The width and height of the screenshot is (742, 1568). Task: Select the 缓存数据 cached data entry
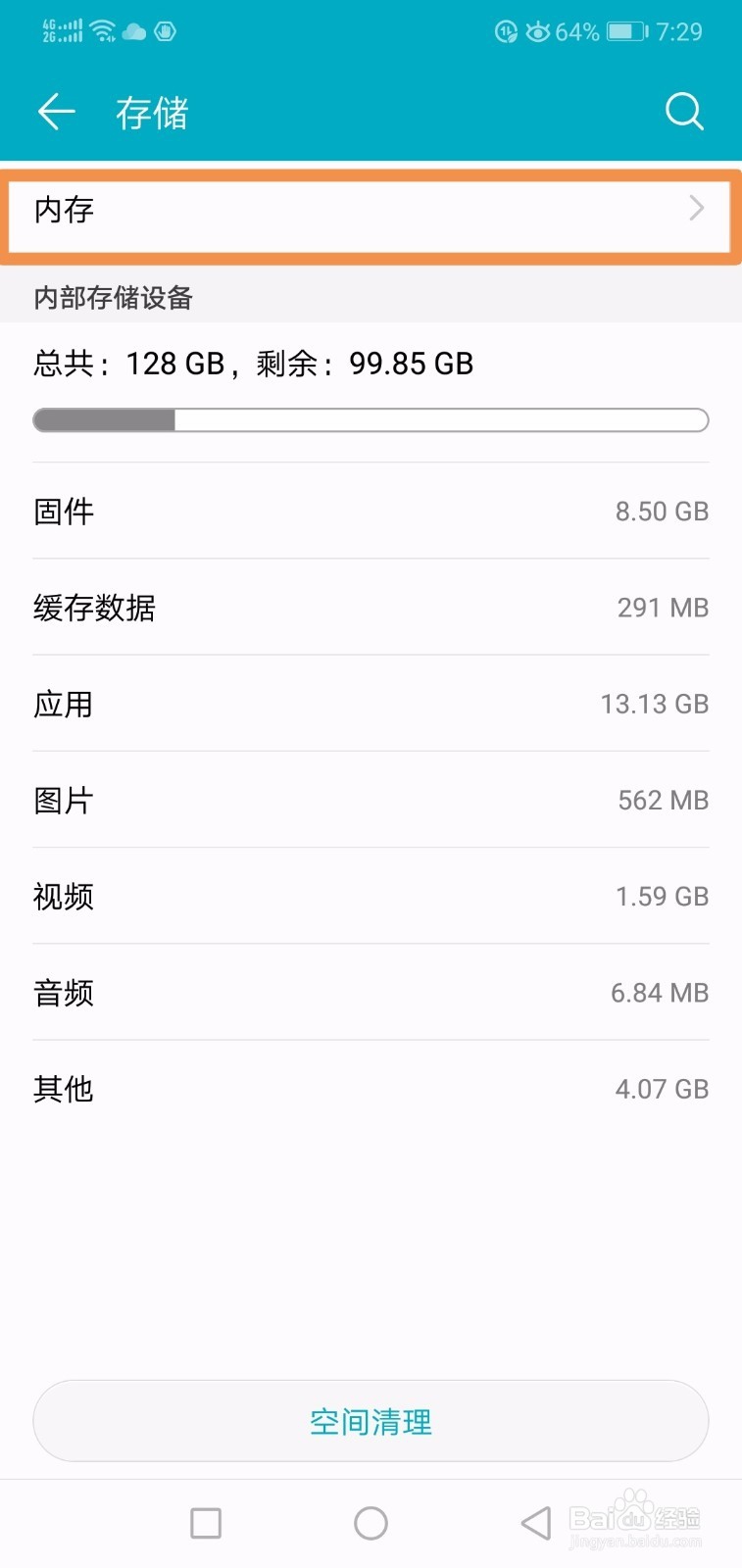[371, 608]
